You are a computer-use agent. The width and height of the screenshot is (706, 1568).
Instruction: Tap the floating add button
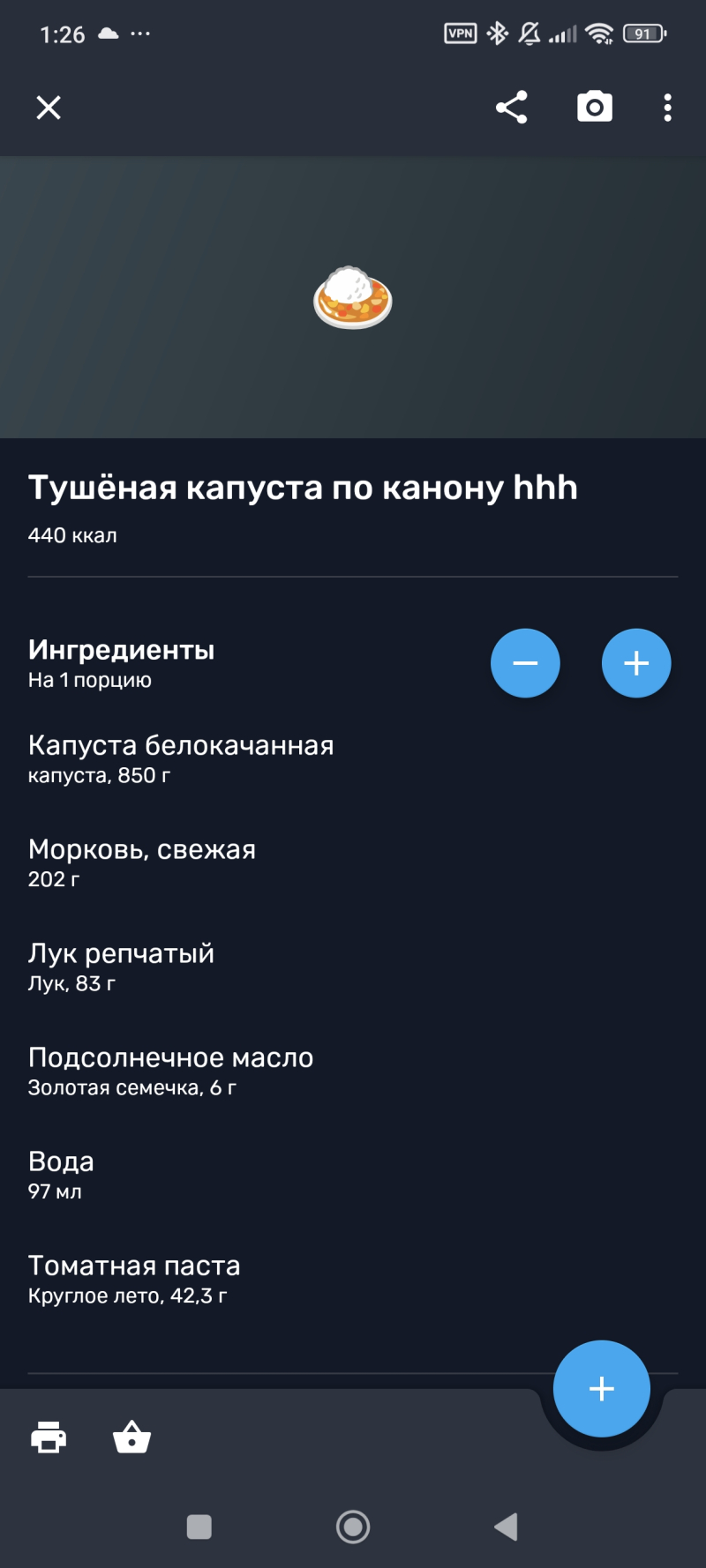(602, 1389)
